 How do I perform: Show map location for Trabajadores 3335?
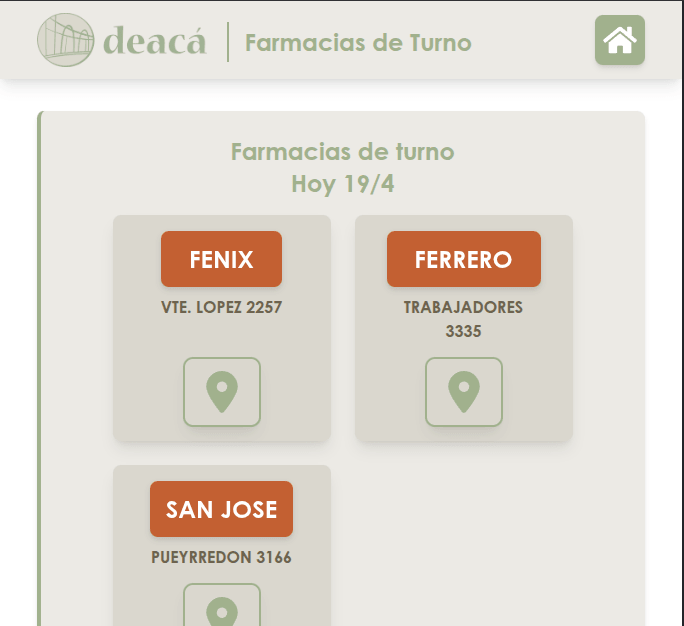(x=463, y=391)
